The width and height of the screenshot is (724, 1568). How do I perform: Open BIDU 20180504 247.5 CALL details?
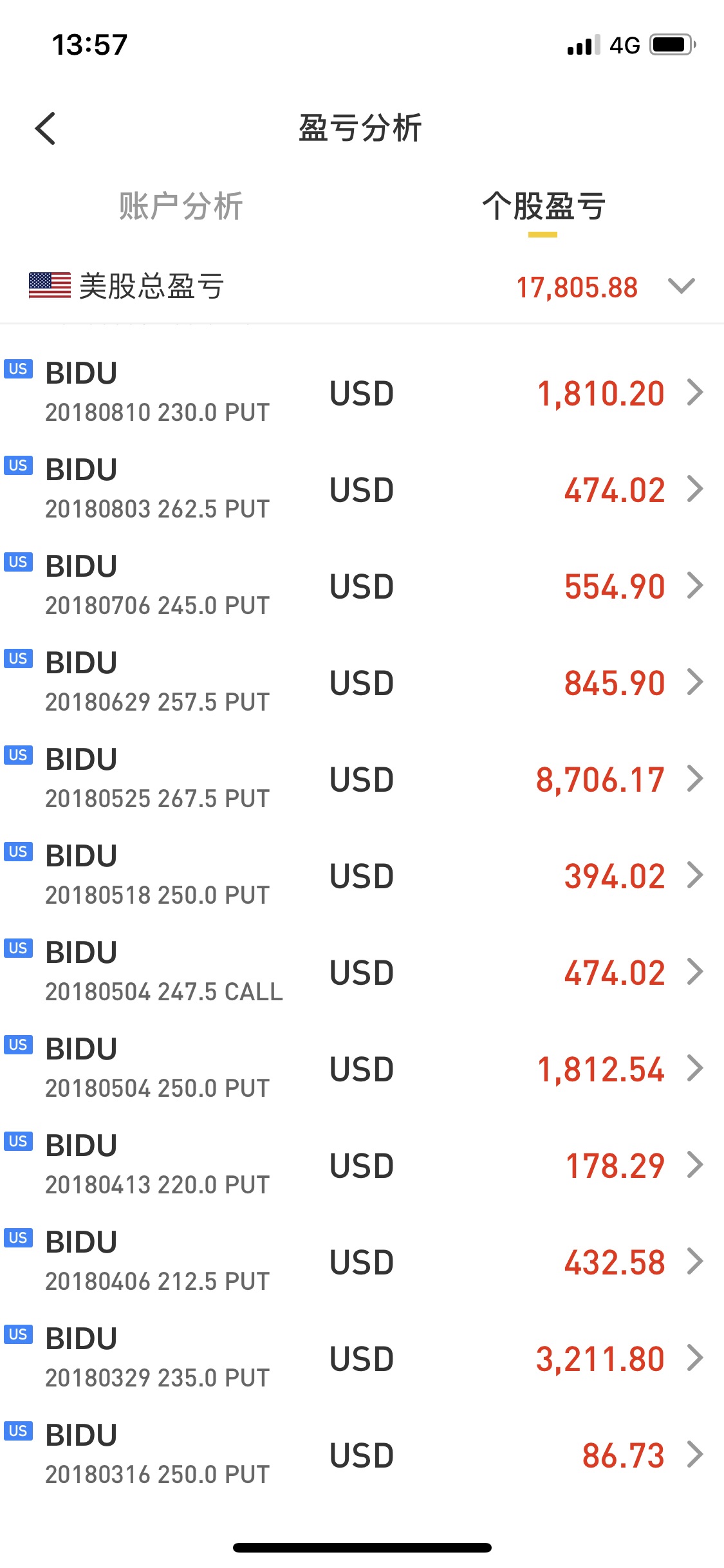point(360,972)
